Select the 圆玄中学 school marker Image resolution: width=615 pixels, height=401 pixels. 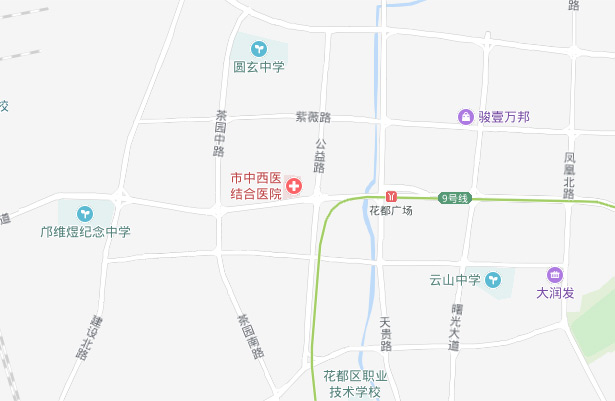click(259, 48)
